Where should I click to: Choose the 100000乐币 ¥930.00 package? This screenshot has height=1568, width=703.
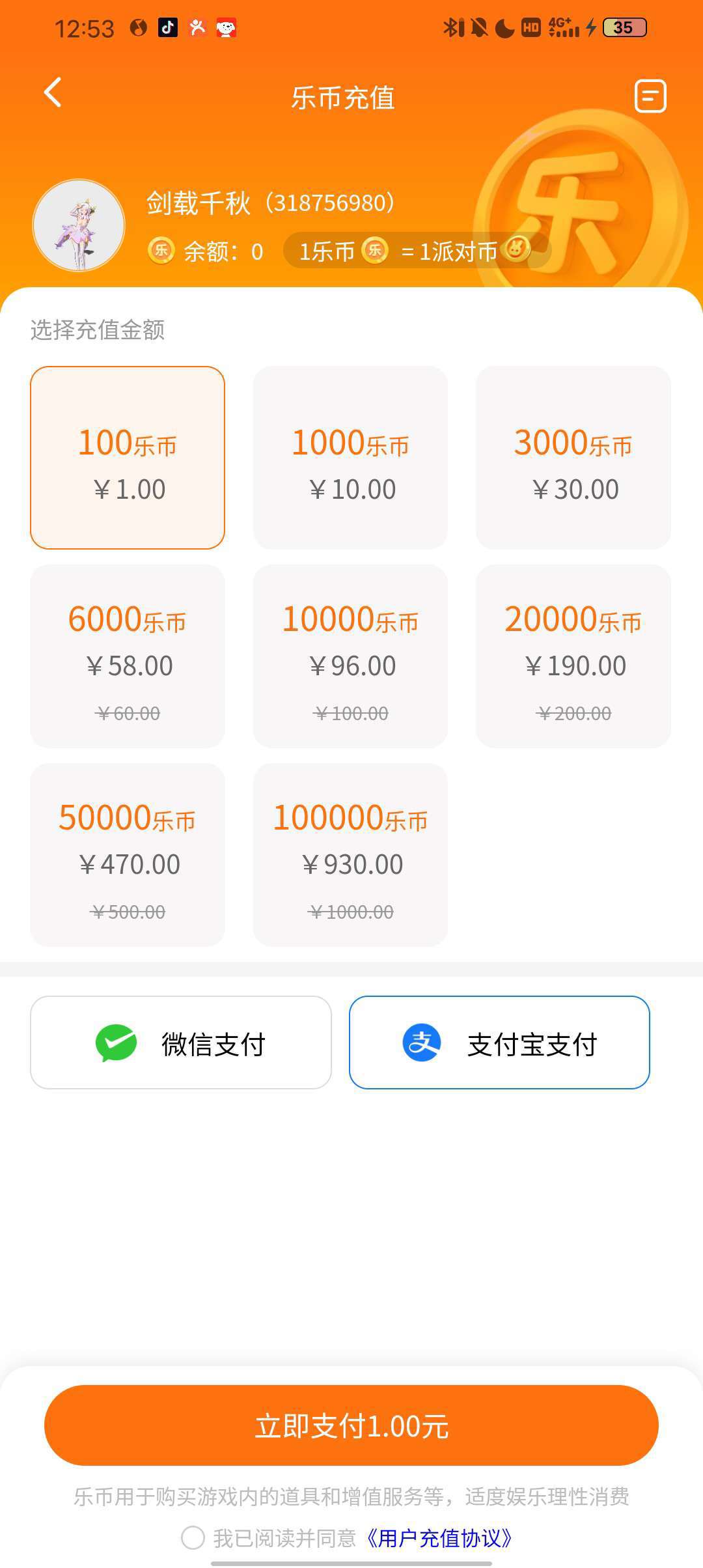click(350, 855)
